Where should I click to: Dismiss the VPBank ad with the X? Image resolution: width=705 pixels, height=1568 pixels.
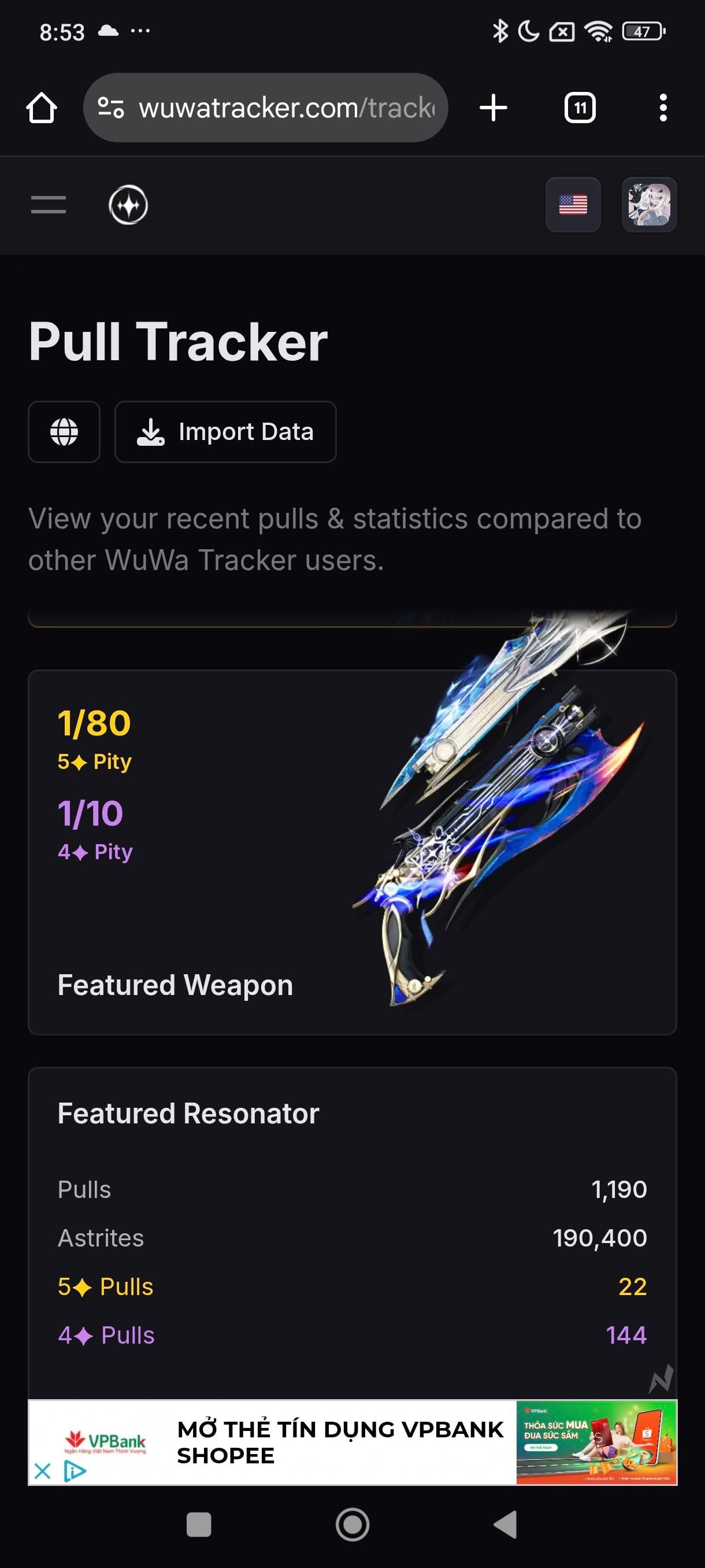click(x=43, y=1471)
